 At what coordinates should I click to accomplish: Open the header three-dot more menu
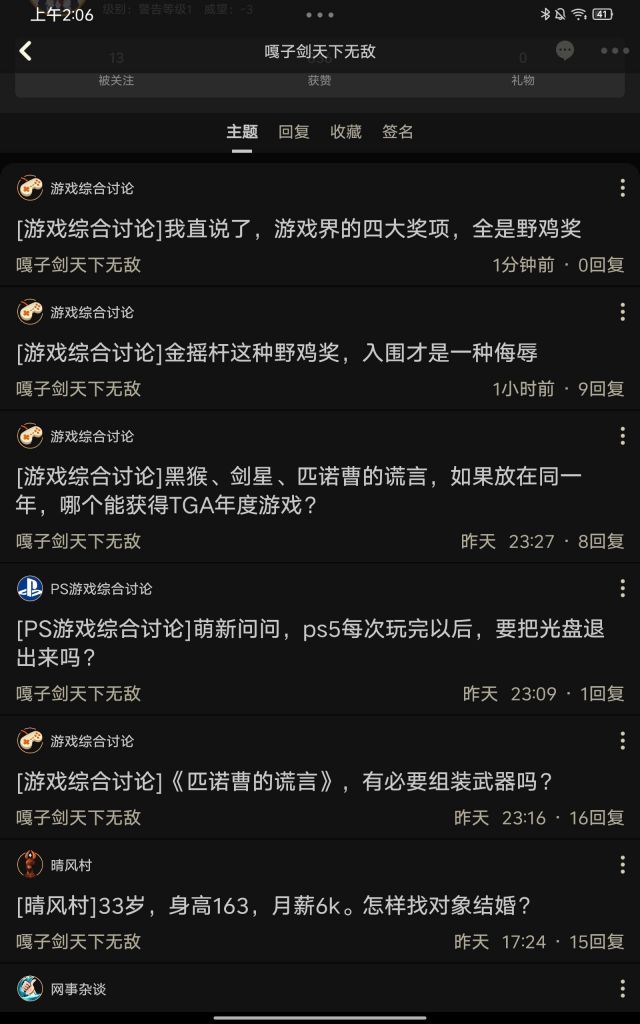(614, 51)
